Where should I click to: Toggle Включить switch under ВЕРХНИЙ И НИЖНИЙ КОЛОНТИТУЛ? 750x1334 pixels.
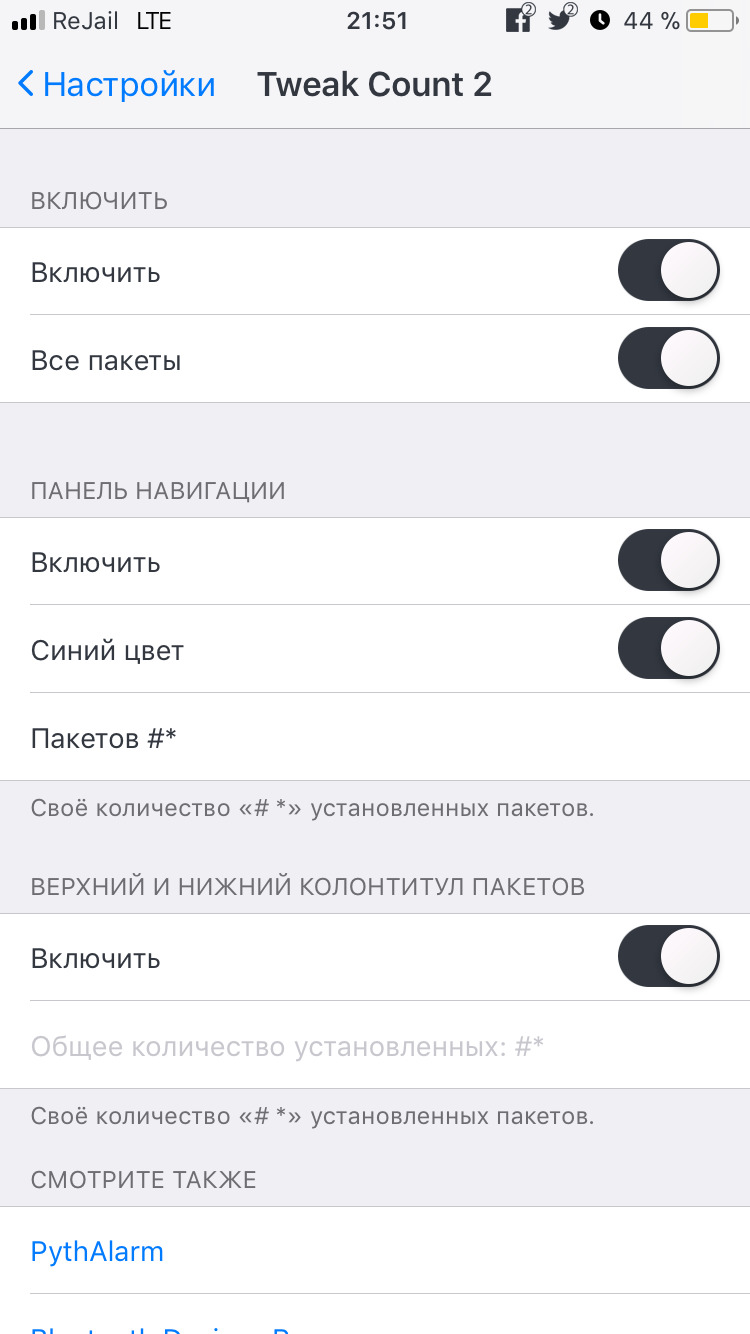669,957
